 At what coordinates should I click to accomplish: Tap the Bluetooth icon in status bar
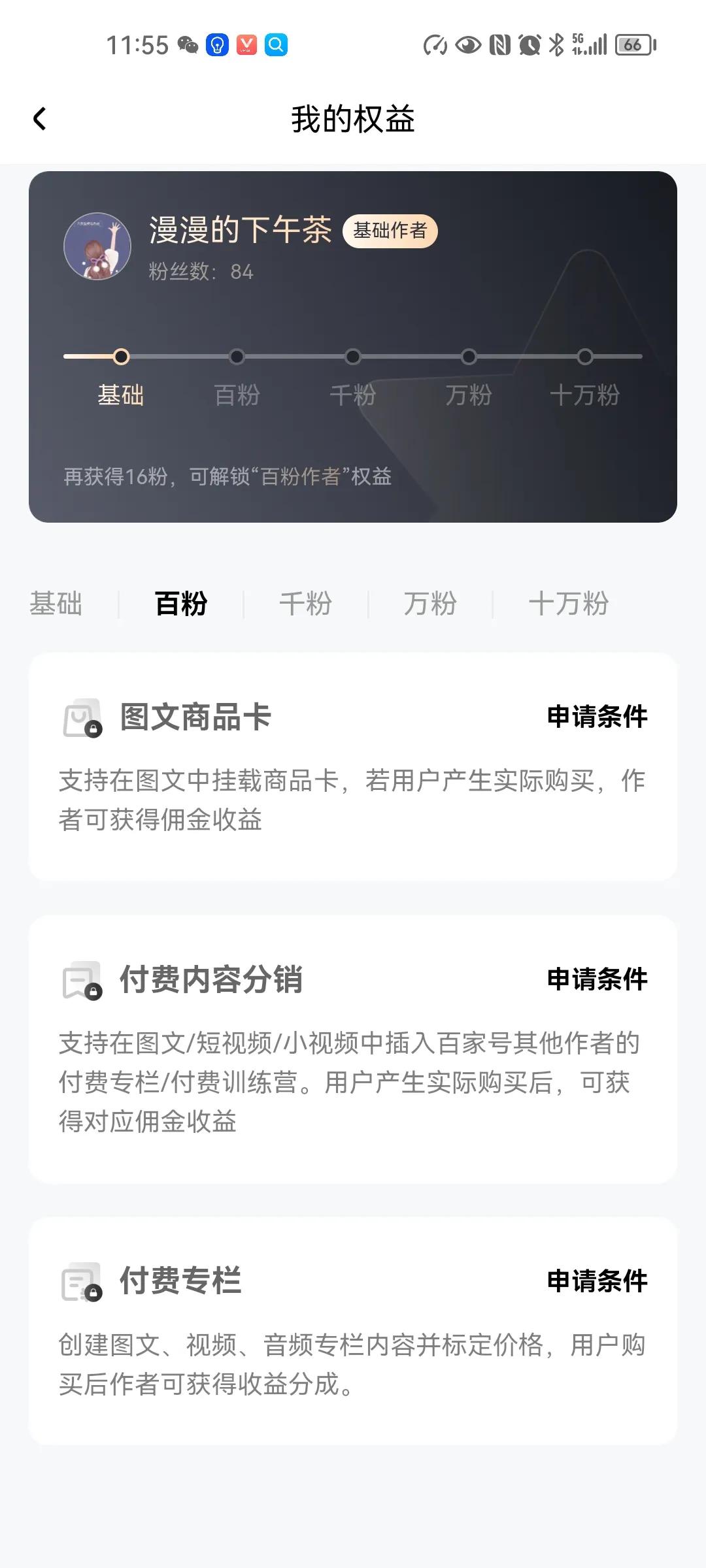[x=556, y=44]
